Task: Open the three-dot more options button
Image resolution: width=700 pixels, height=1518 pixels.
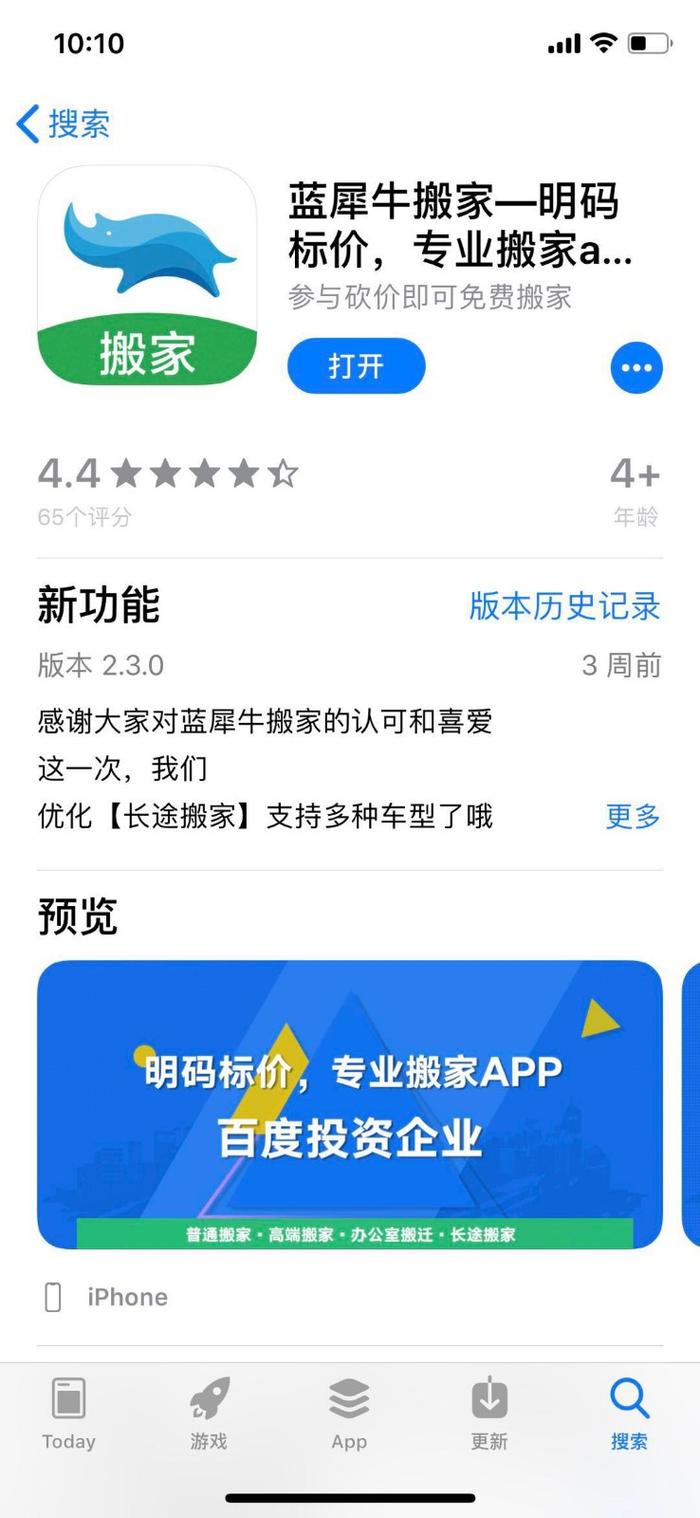Action: 636,367
